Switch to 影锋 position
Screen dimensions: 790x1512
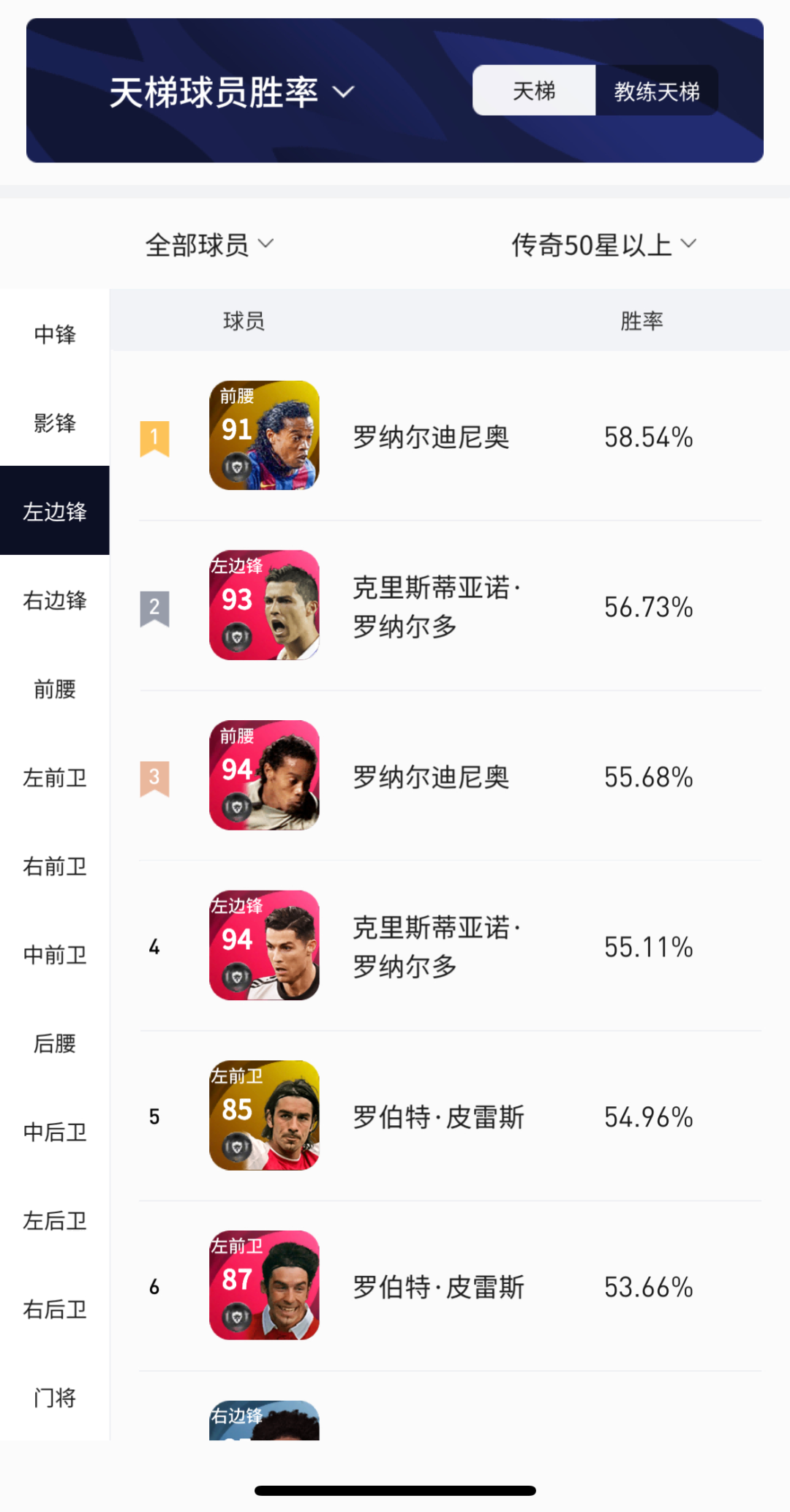pyautogui.click(x=55, y=423)
